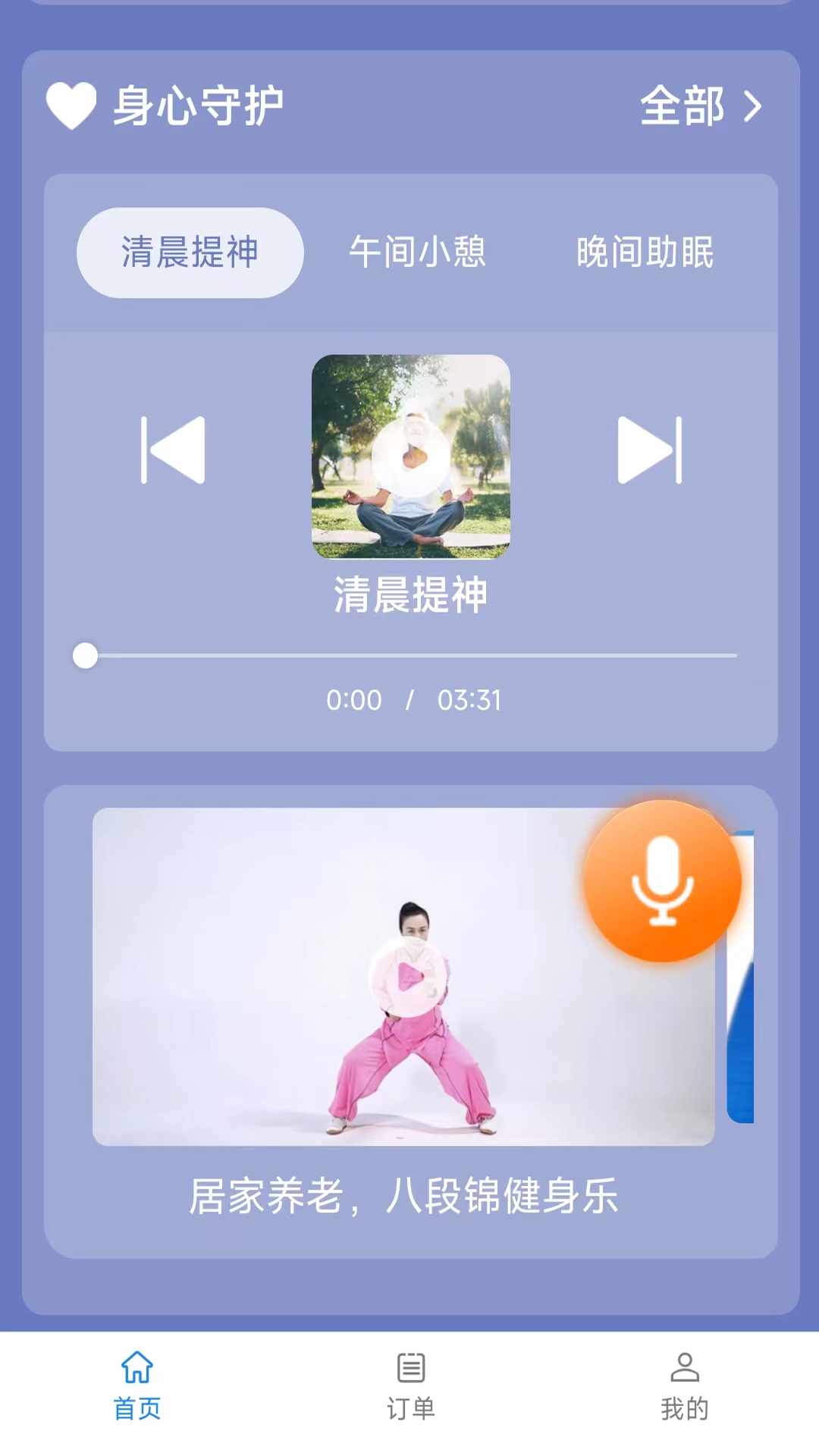Click the chevron next to 全部

(x=752, y=107)
